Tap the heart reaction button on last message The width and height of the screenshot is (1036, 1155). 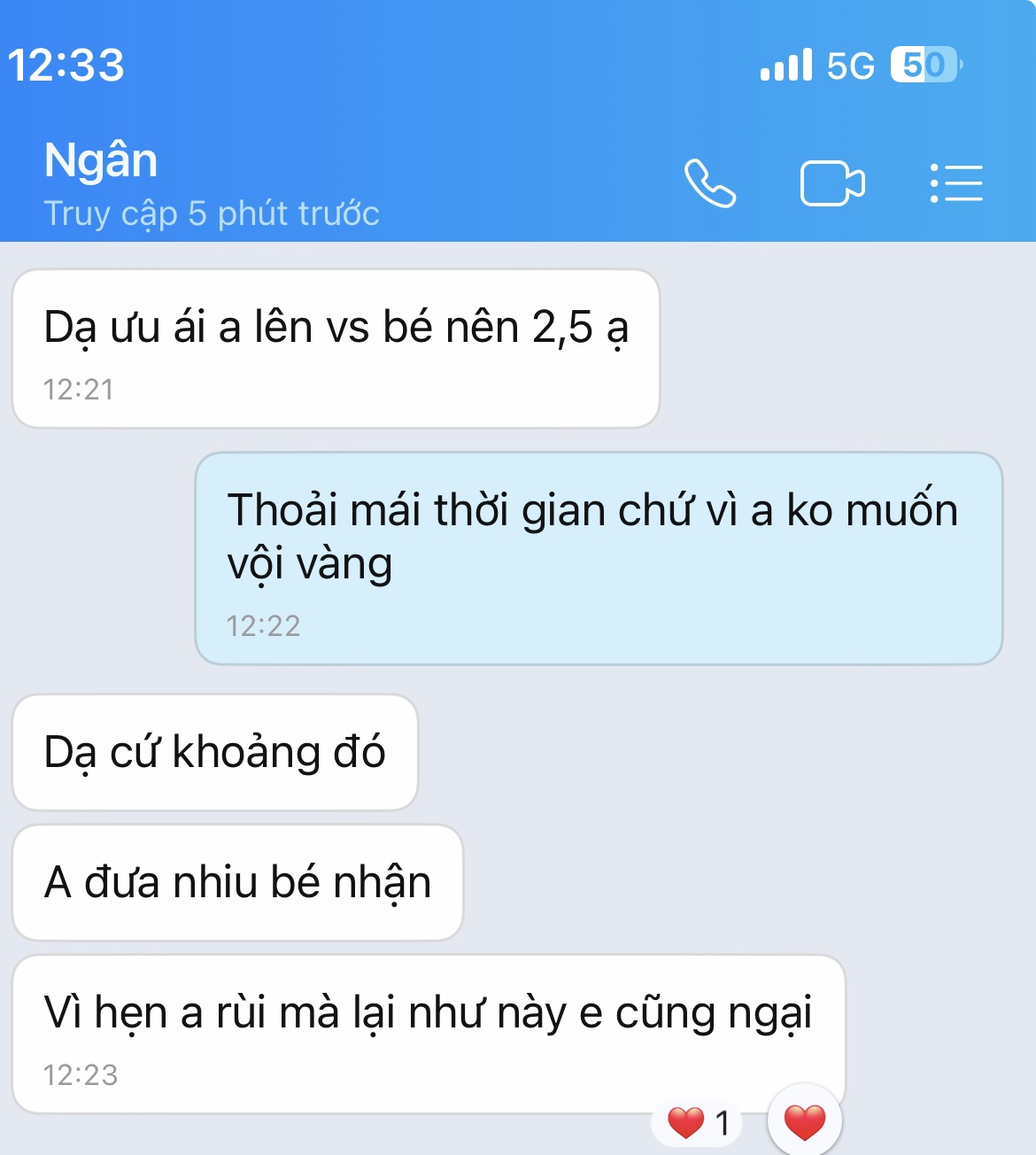click(x=804, y=1122)
